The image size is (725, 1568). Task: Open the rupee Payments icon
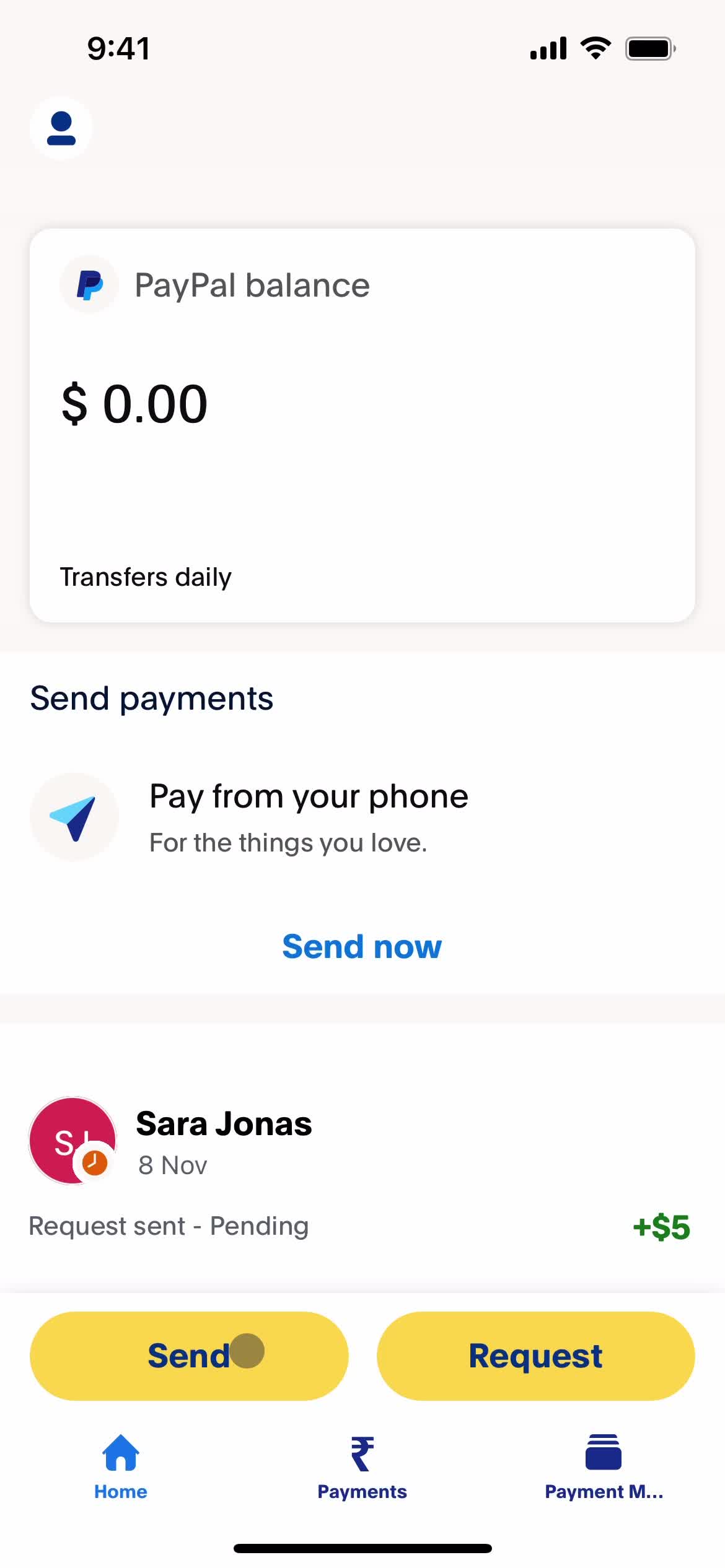click(362, 1454)
